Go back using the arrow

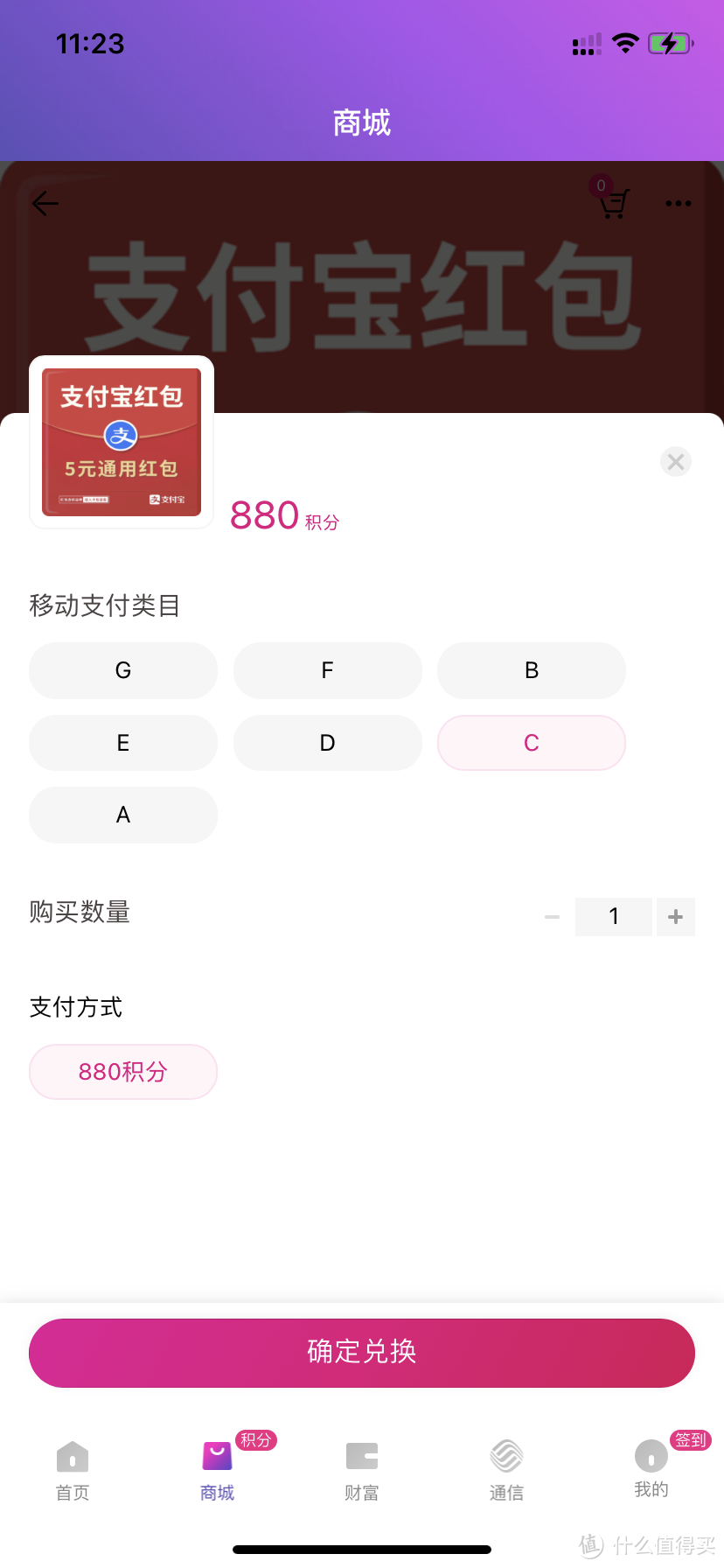pyautogui.click(x=45, y=204)
